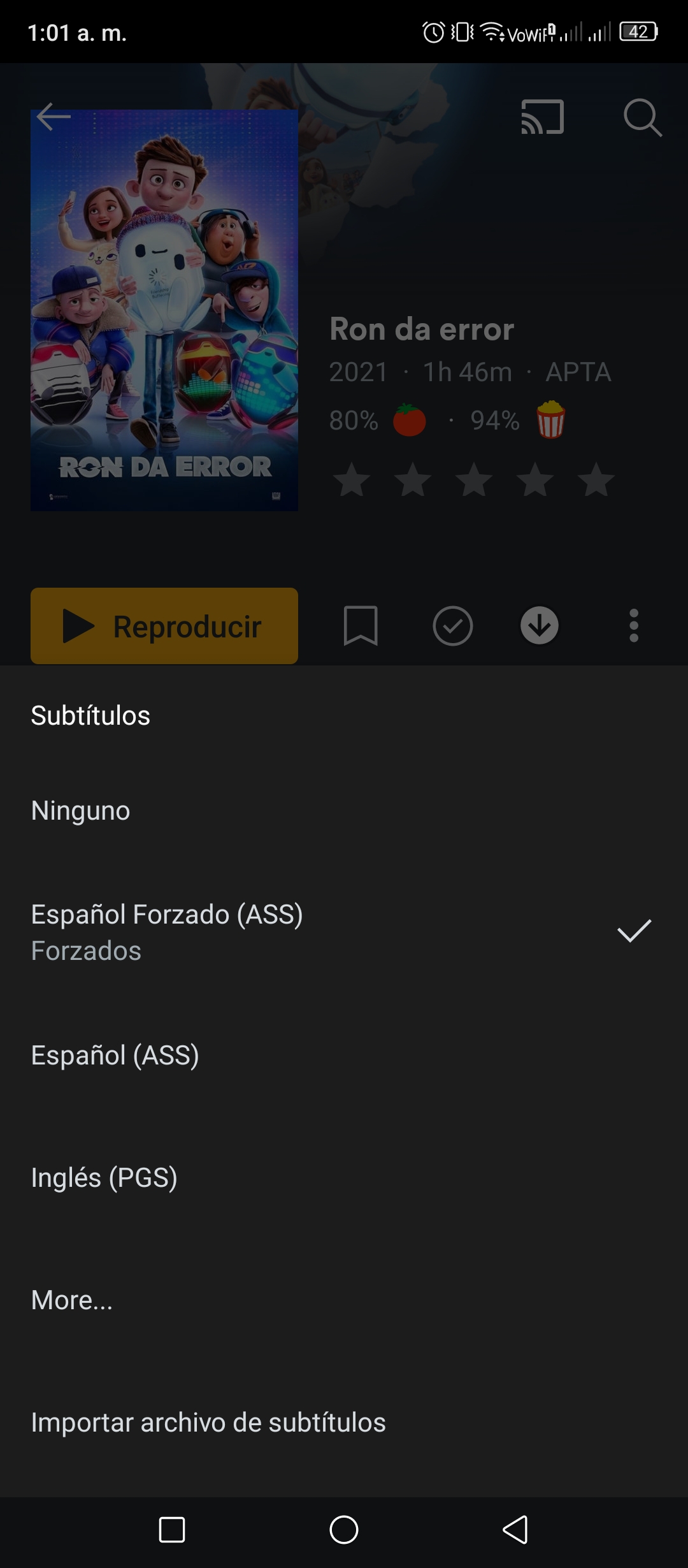The width and height of the screenshot is (688, 1568).
Task: Tap the system back button
Action: point(515,1529)
